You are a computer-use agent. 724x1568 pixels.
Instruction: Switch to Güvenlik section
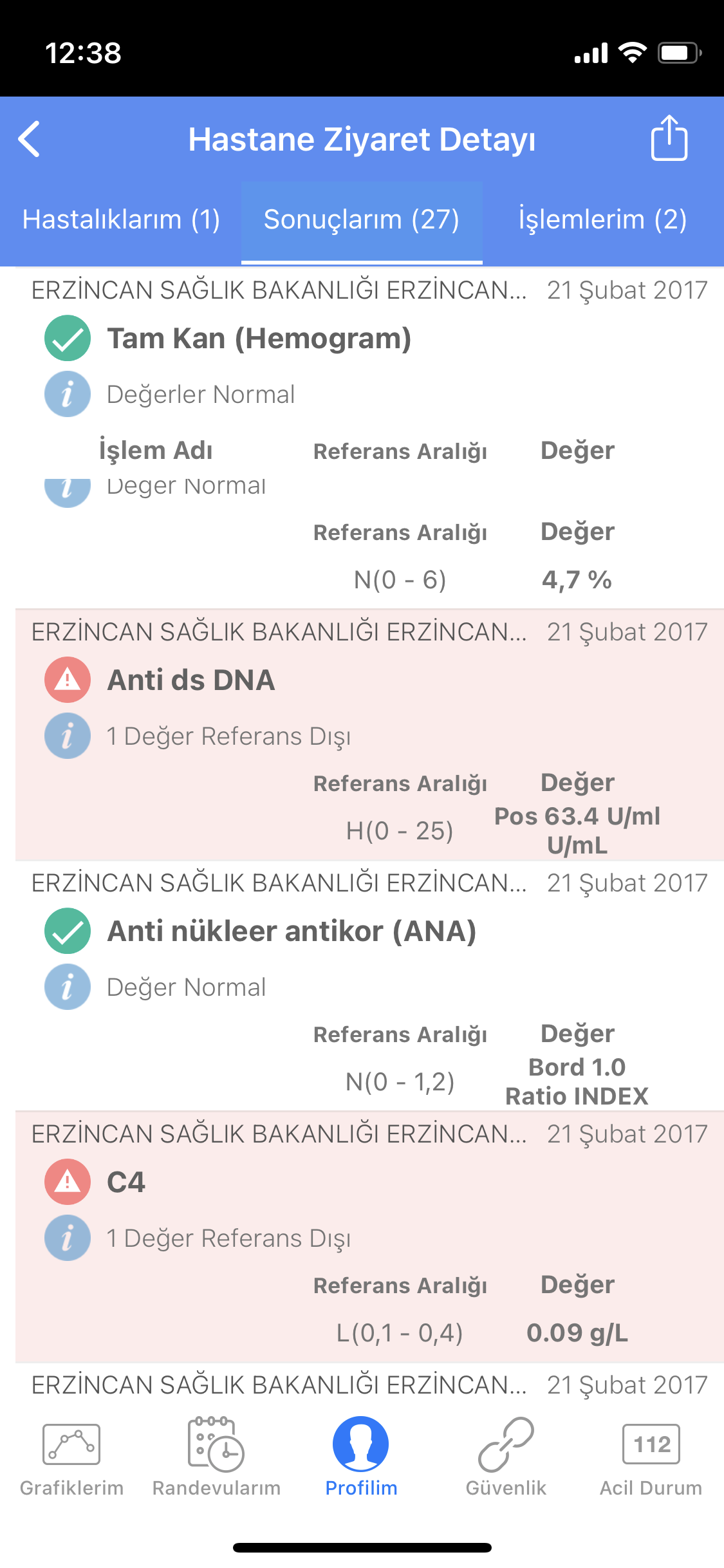pyautogui.click(x=506, y=1458)
